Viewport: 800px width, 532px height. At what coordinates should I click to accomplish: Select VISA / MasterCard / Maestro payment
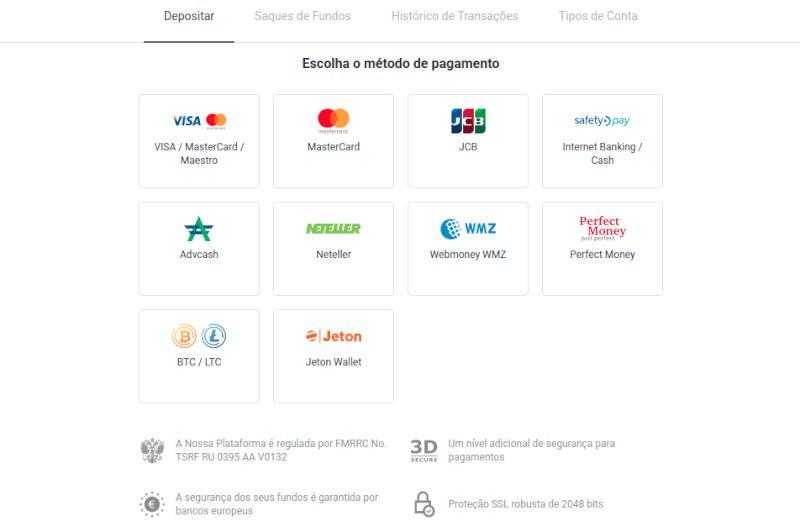[199, 141]
